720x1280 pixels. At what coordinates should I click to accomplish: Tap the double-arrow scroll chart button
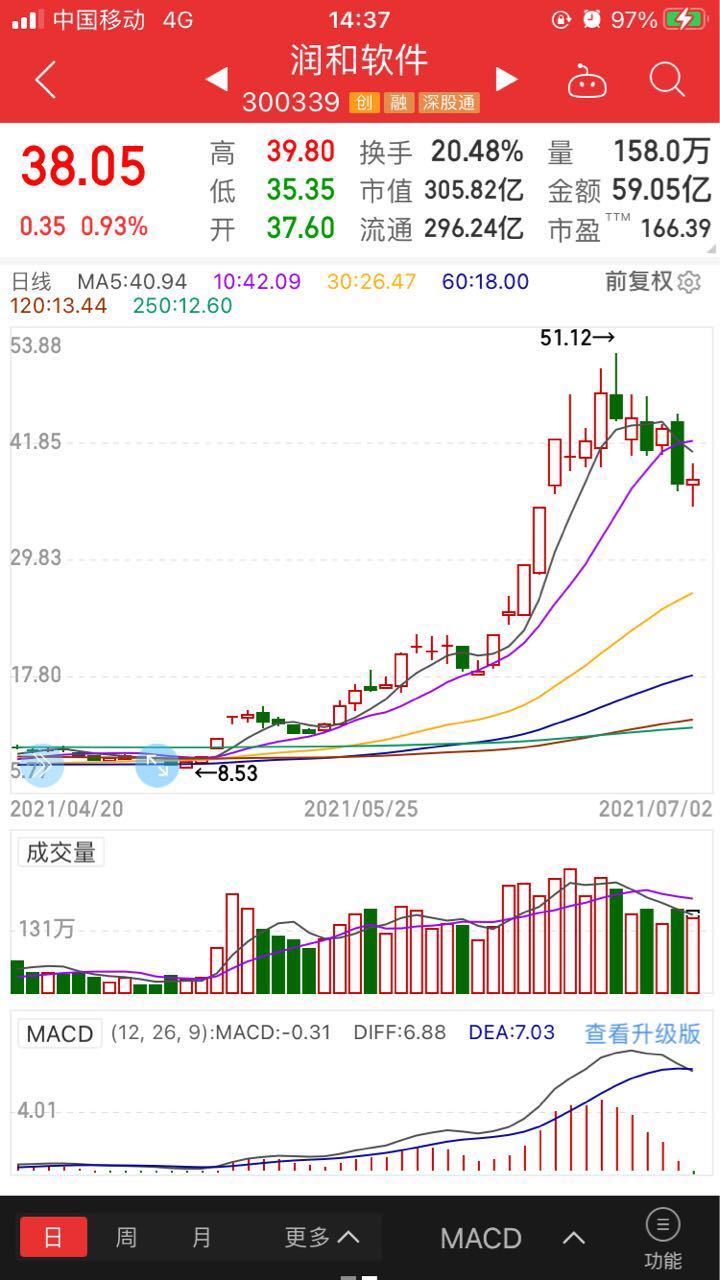(41, 766)
